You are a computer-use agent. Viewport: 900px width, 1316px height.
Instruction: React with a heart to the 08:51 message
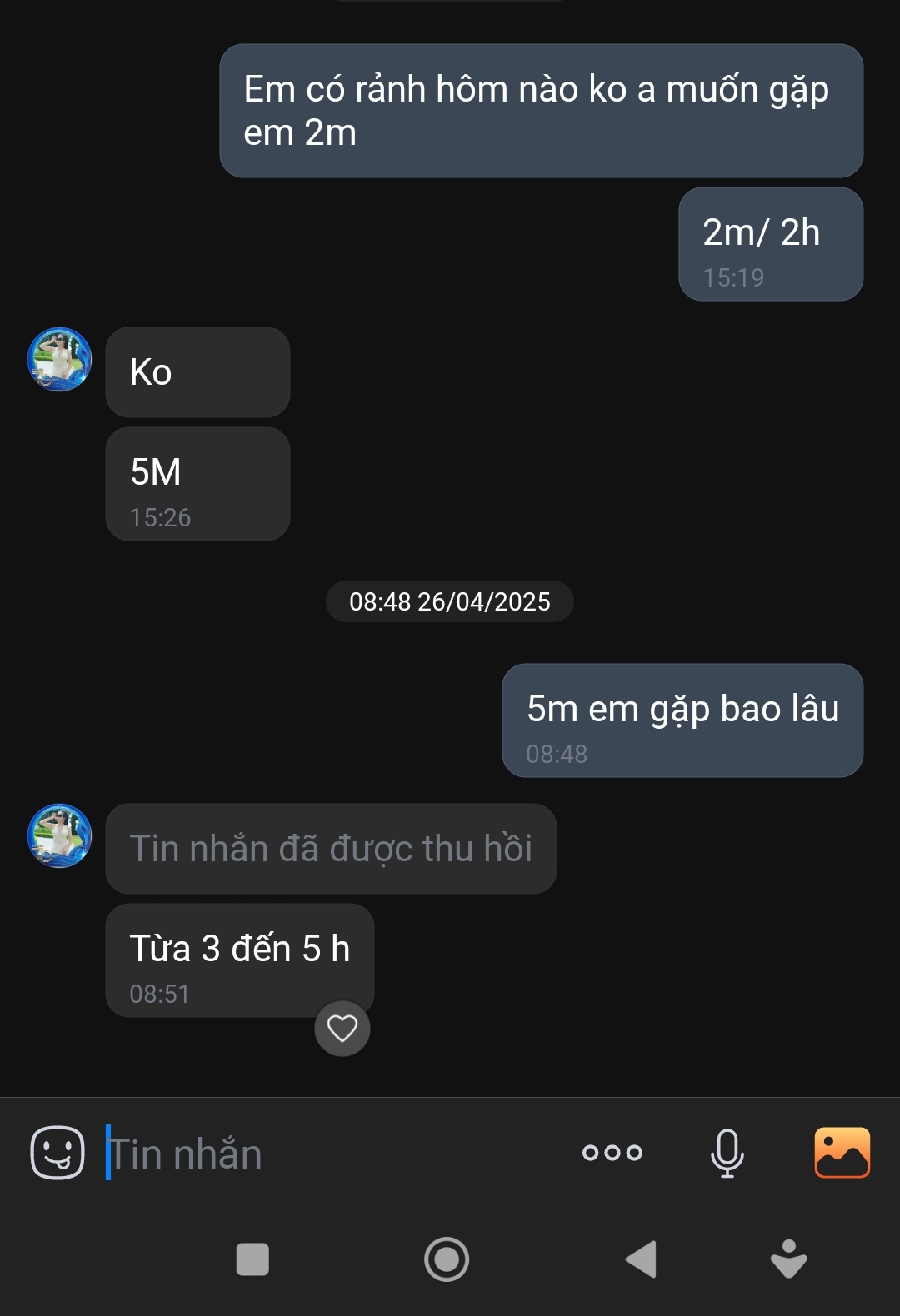pyautogui.click(x=342, y=1029)
